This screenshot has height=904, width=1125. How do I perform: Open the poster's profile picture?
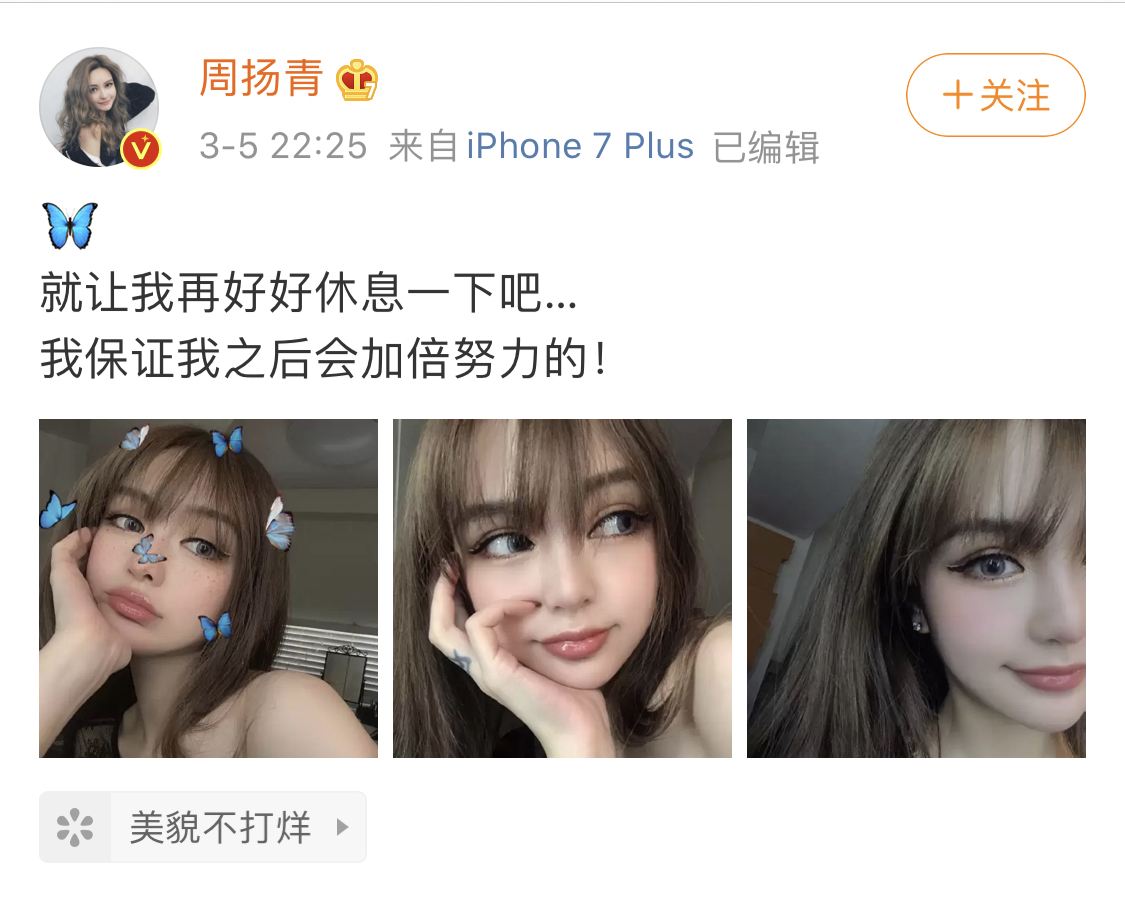click(x=98, y=106)
